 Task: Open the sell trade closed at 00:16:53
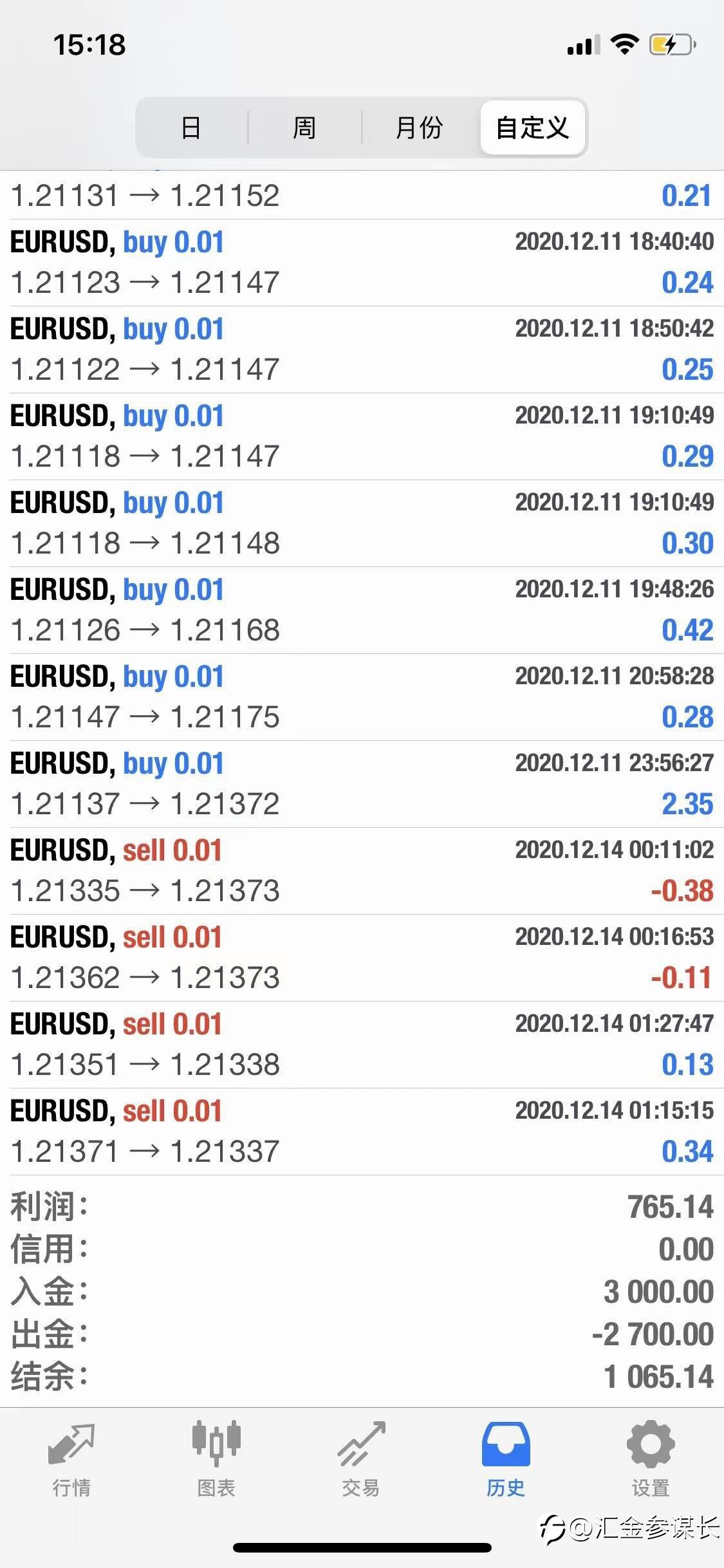coord(362,958)
